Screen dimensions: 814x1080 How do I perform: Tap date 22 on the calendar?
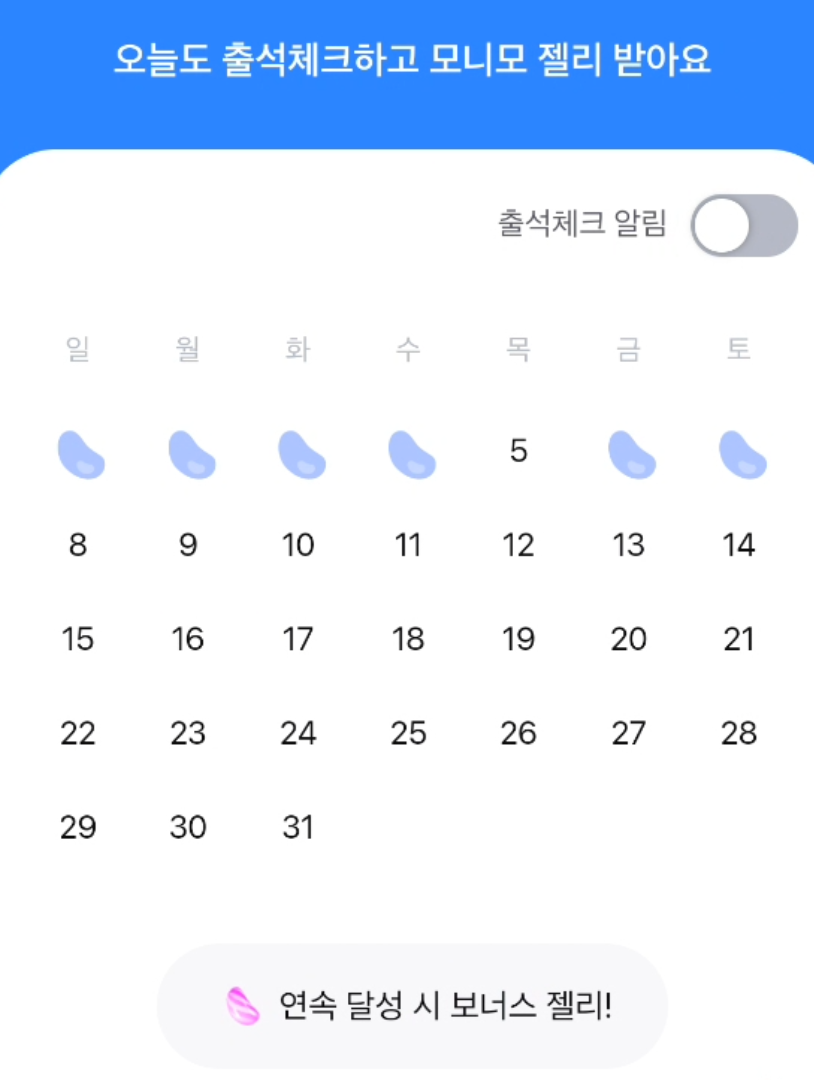78,733
